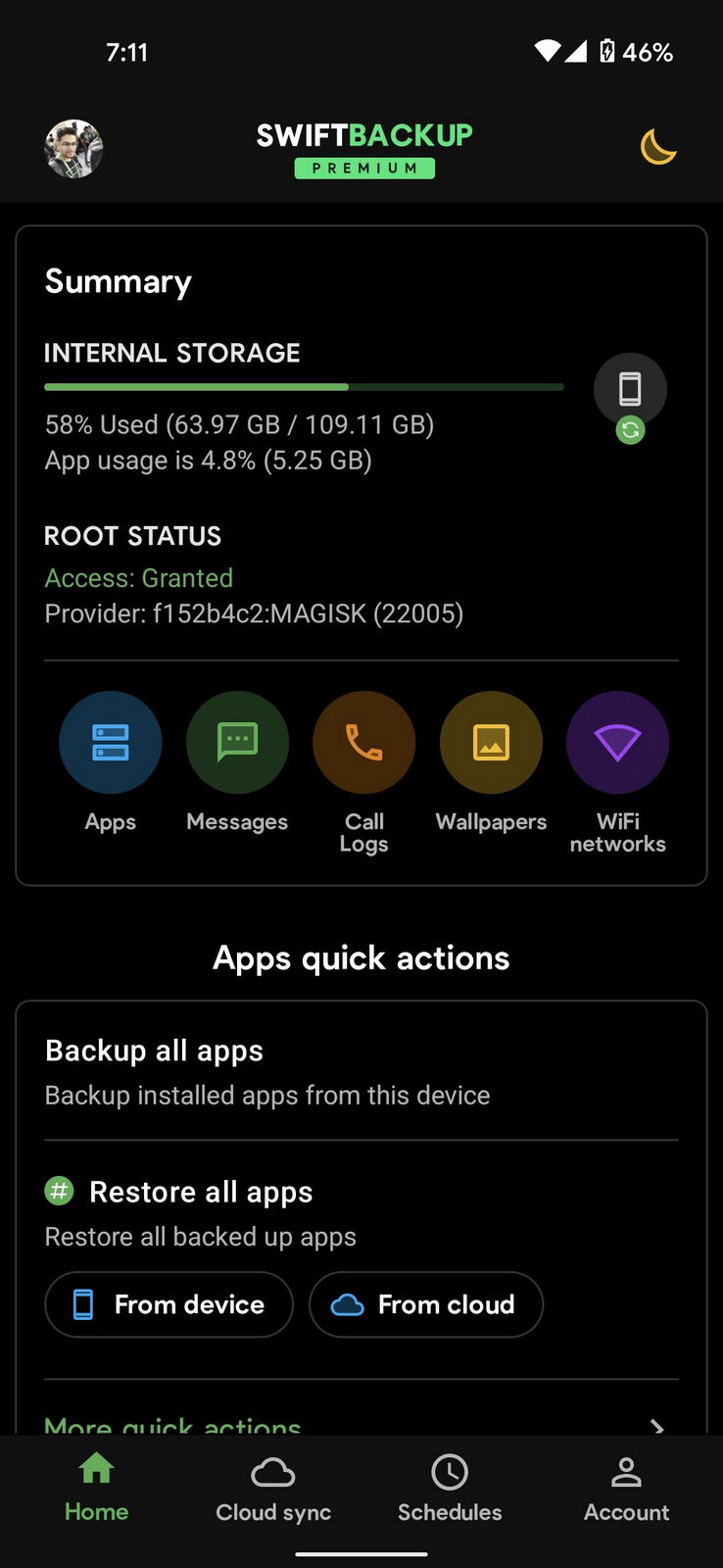Viewport: 723px width, 1568px height.
Task: Restore all apps From device
Action: coord(169,1304)
